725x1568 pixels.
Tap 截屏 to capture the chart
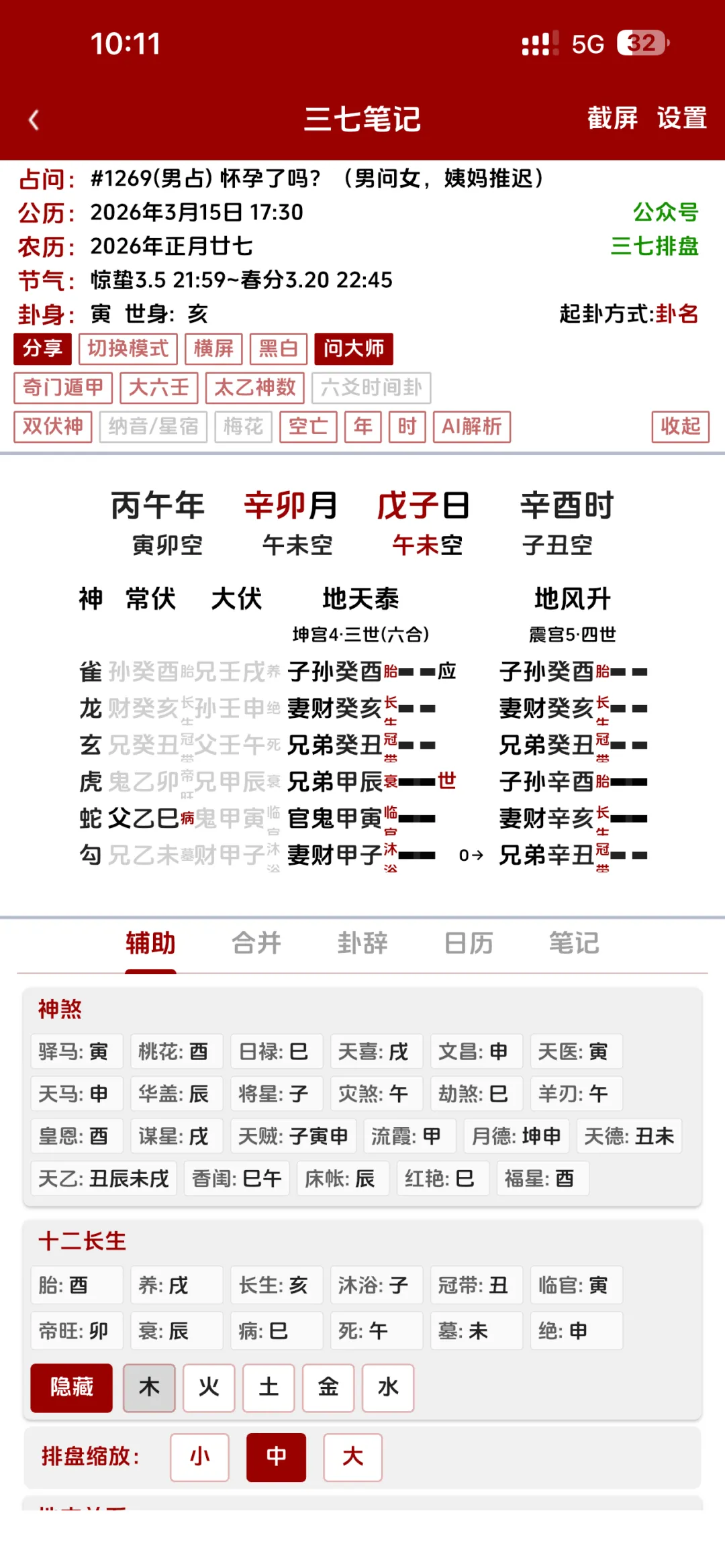[612, 118]
